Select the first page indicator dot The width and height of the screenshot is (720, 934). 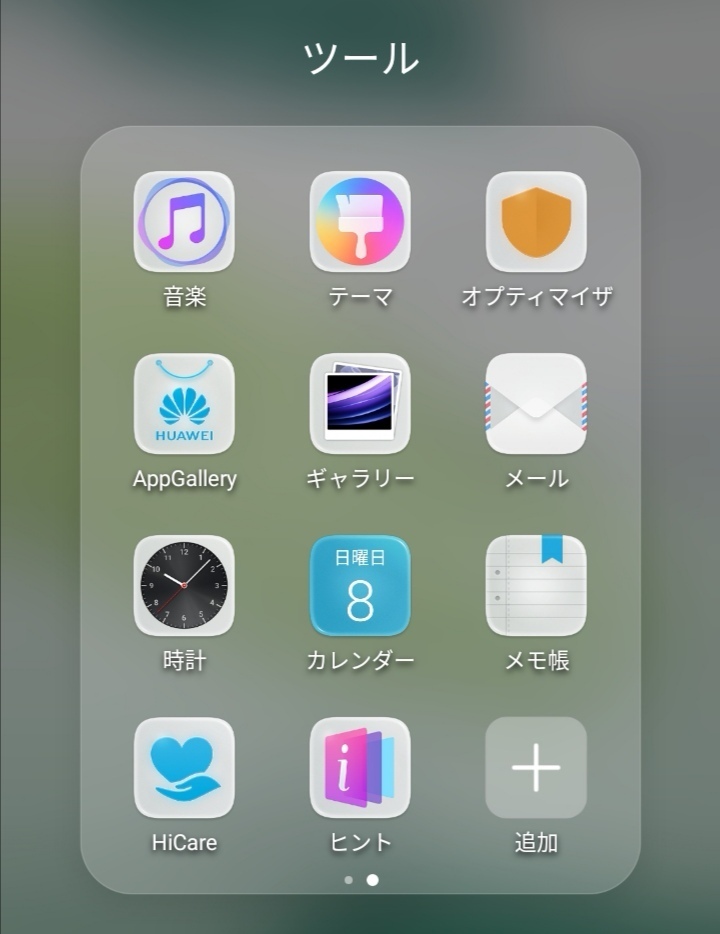[x=348, y=880]
